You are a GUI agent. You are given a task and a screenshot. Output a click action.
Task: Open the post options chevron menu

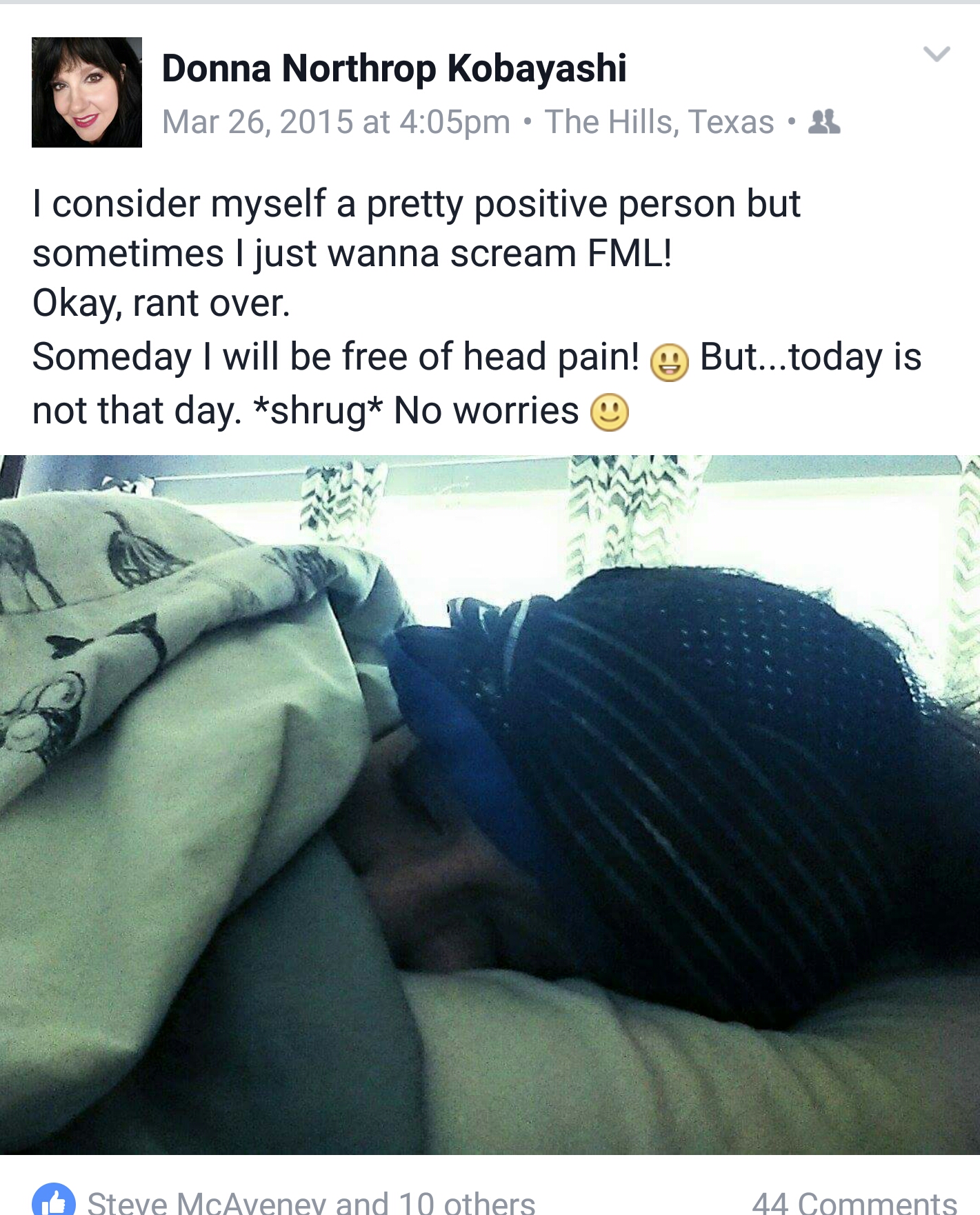pyautogui.click(x=936, y=54)
